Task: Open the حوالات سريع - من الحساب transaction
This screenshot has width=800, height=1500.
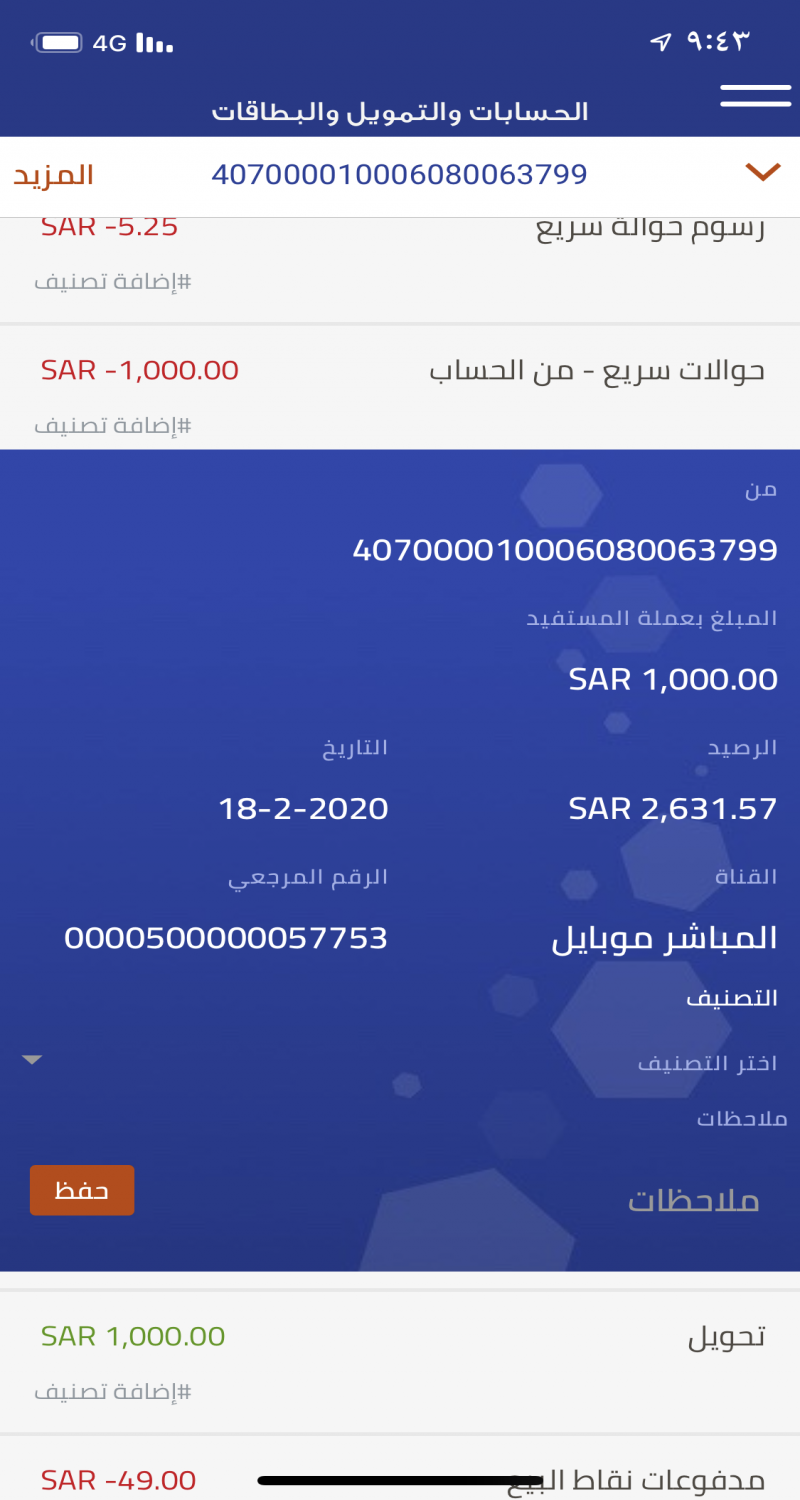Action: (x=596, y=371)
